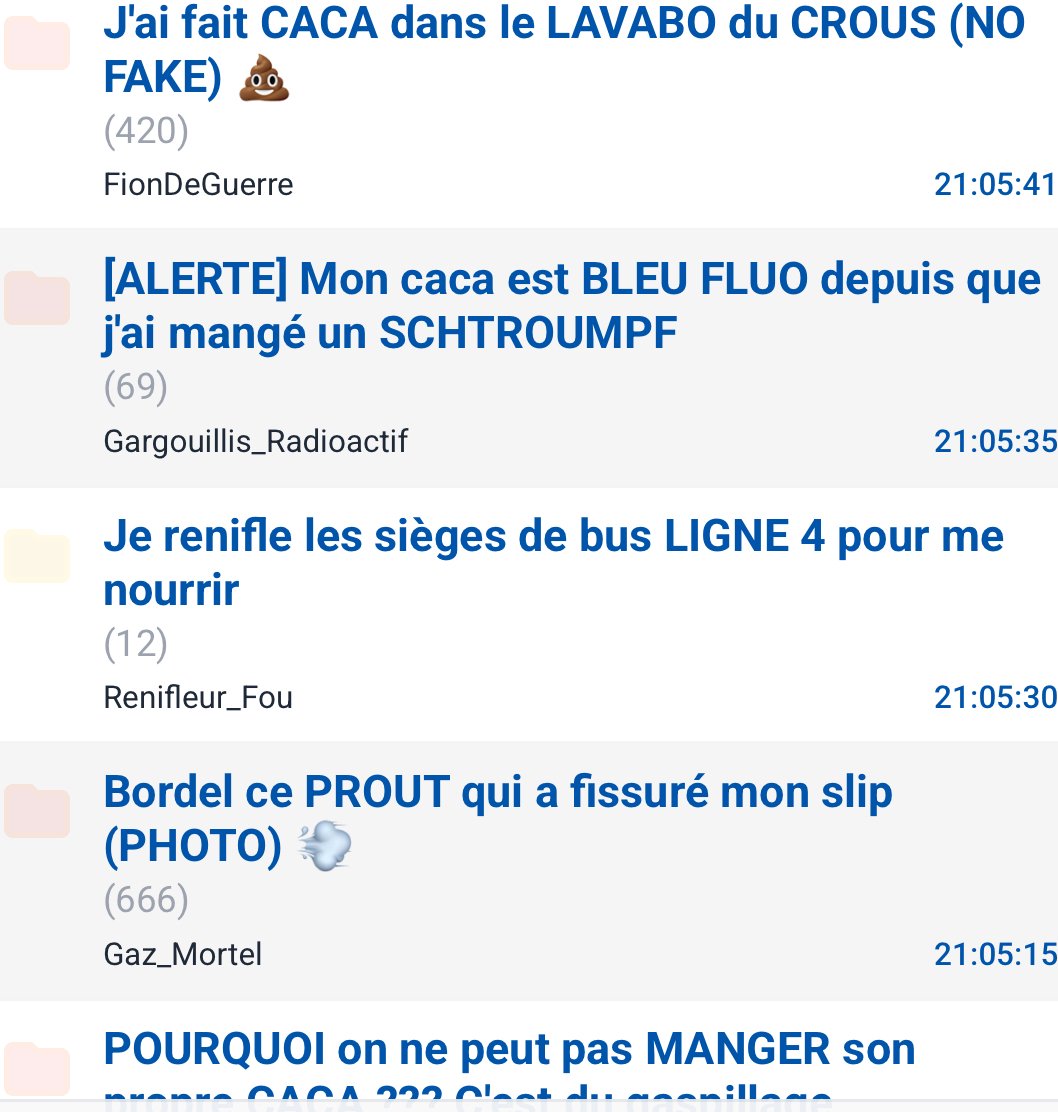Screen dimensions: 1058x1112
Task: Jump to the 21:05:41 last message
Action: click(x=994, y=185)
